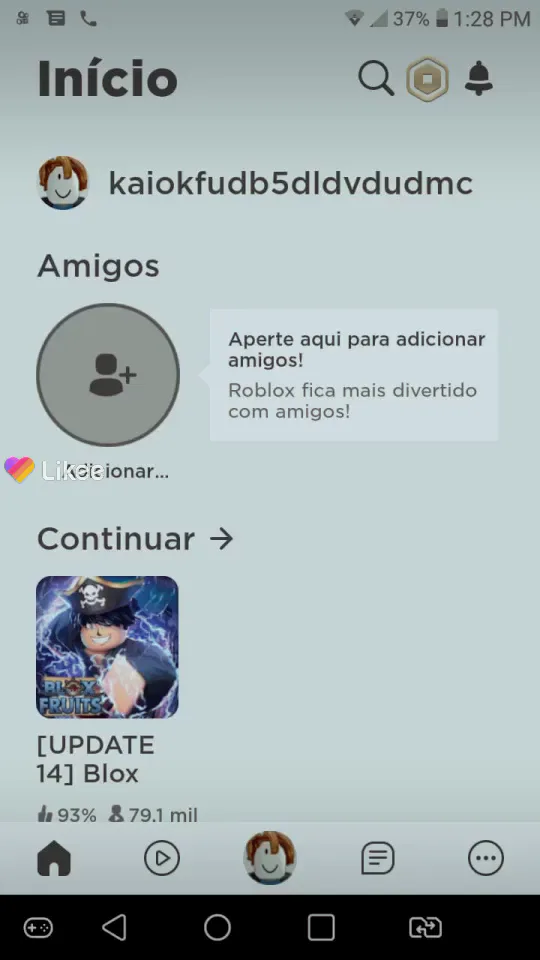Open the Continuar section arrow
Image resolution: width=540 pixels, height=960 pixels.
[221, 539]
